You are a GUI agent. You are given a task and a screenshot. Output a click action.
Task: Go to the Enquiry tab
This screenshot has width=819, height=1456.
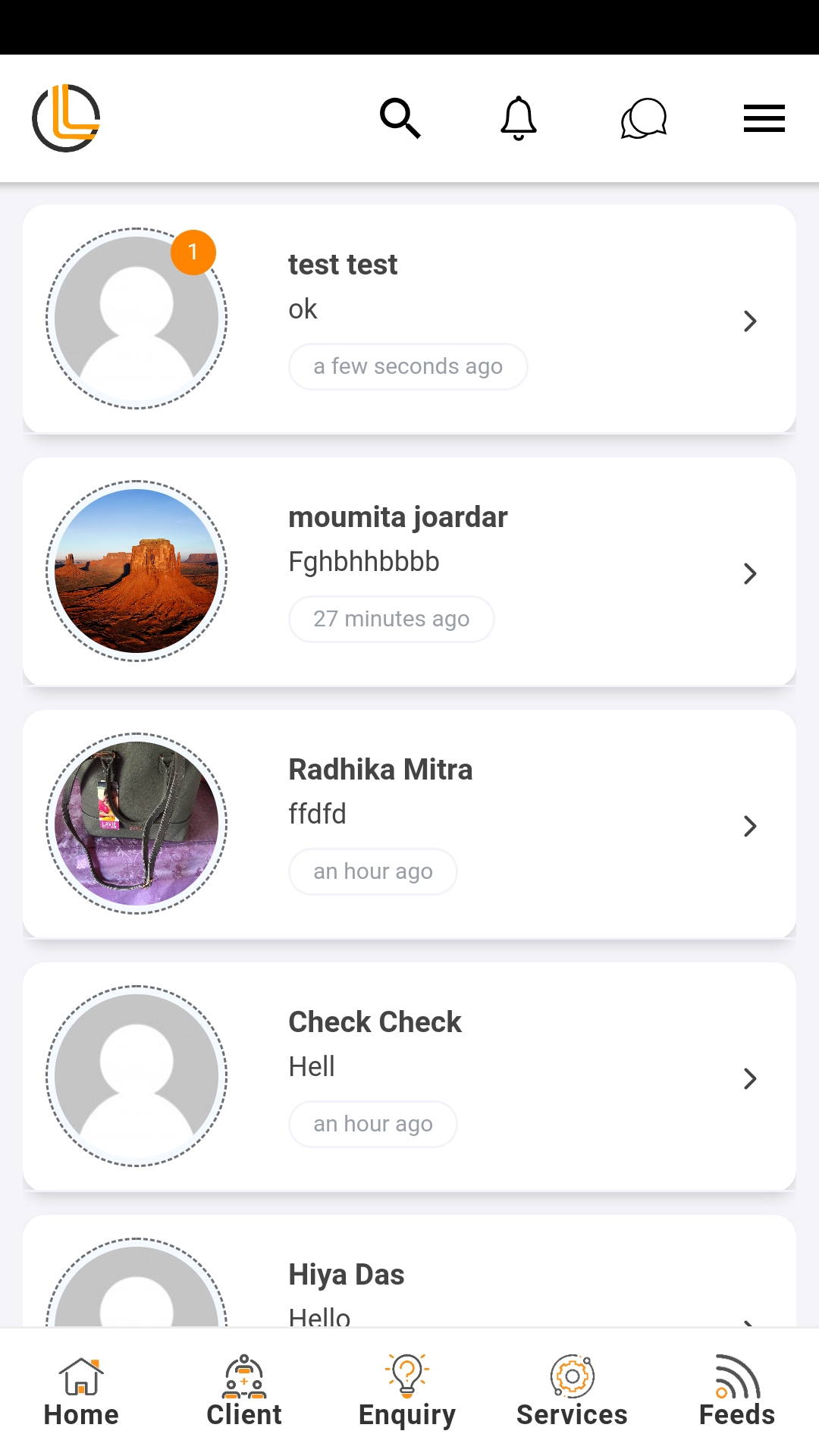[x=407, y=1392]
